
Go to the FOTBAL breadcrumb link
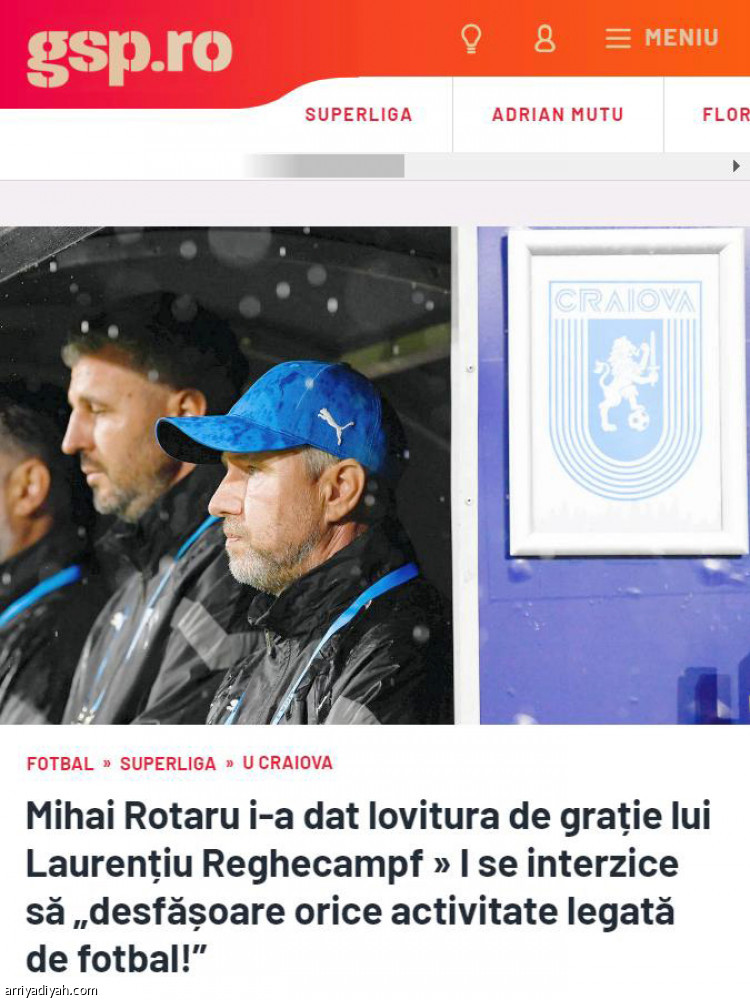tap(60, 763)
